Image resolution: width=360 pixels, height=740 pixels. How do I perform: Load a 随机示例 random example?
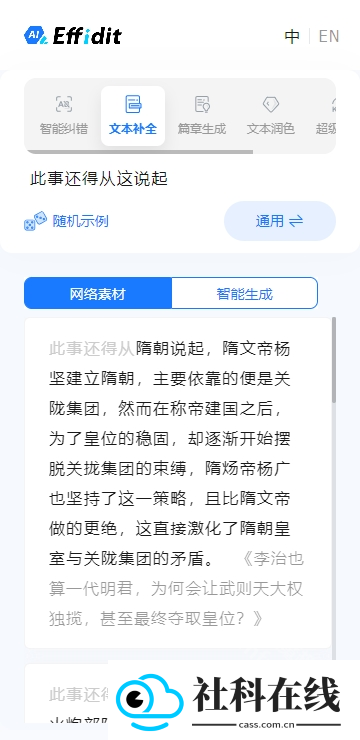click(x=67, y=221)
